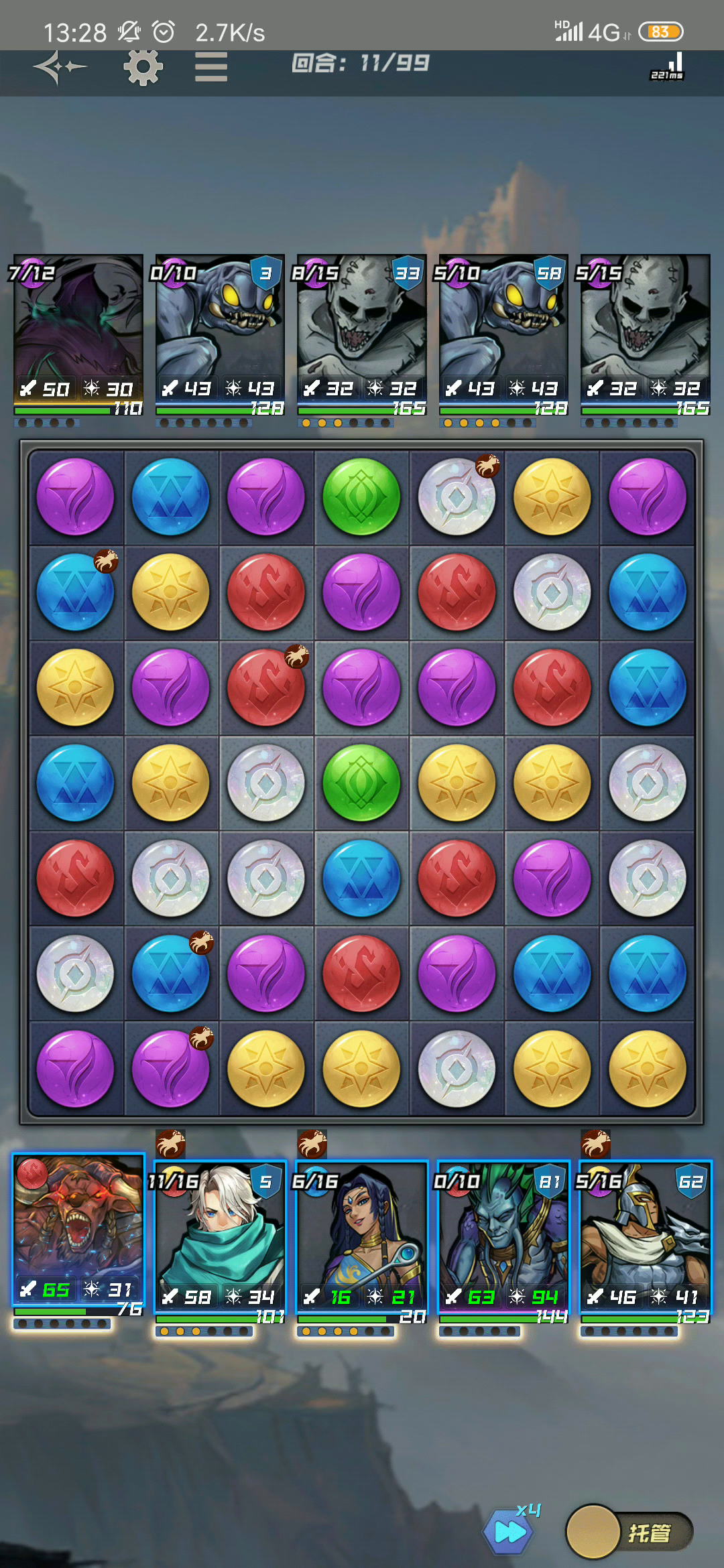This screenshot has height=1568, width=724.
Task: Select the white-haired hero with 11/16 energy
Action: 220,1243
